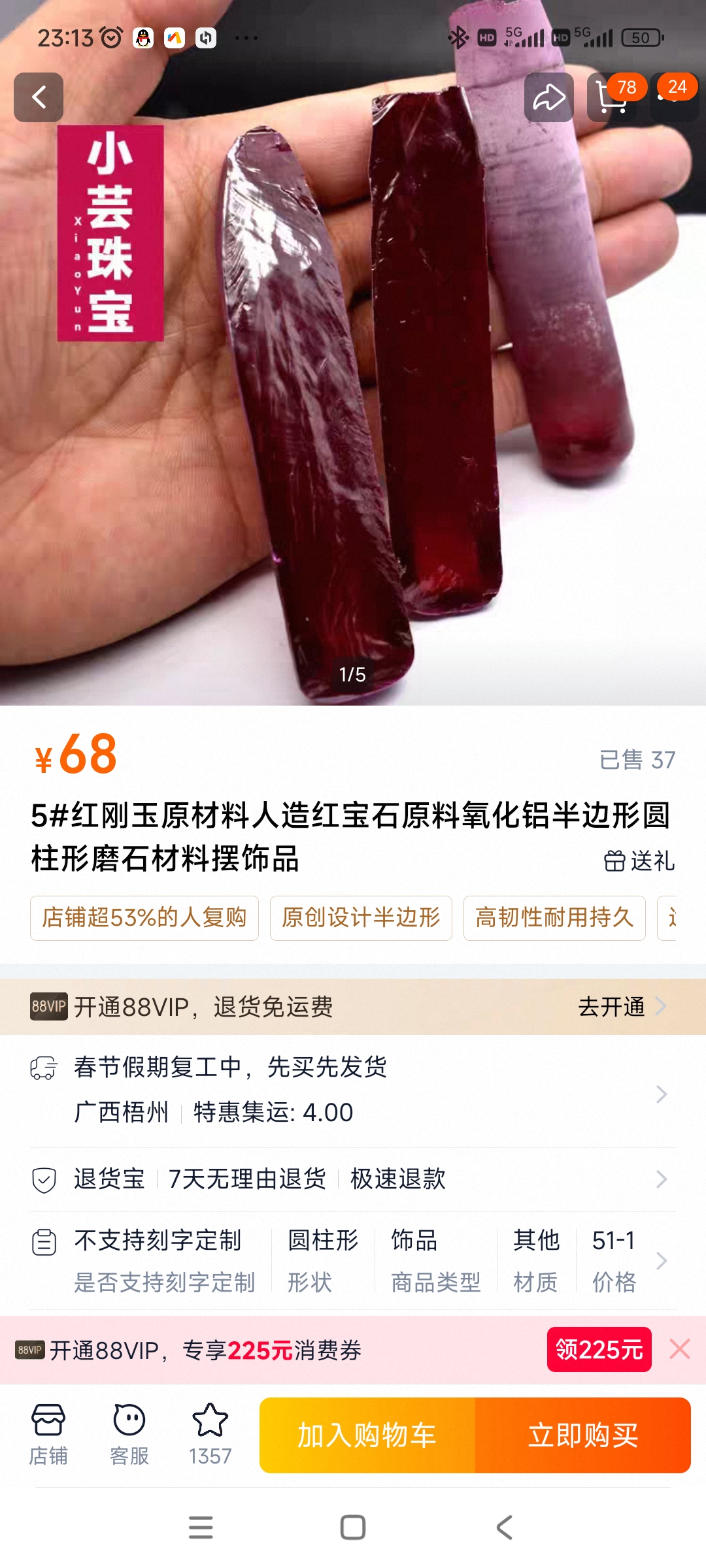Go to the system home screen
This screenshot has width=706, height=1568.
point(353,1527)
